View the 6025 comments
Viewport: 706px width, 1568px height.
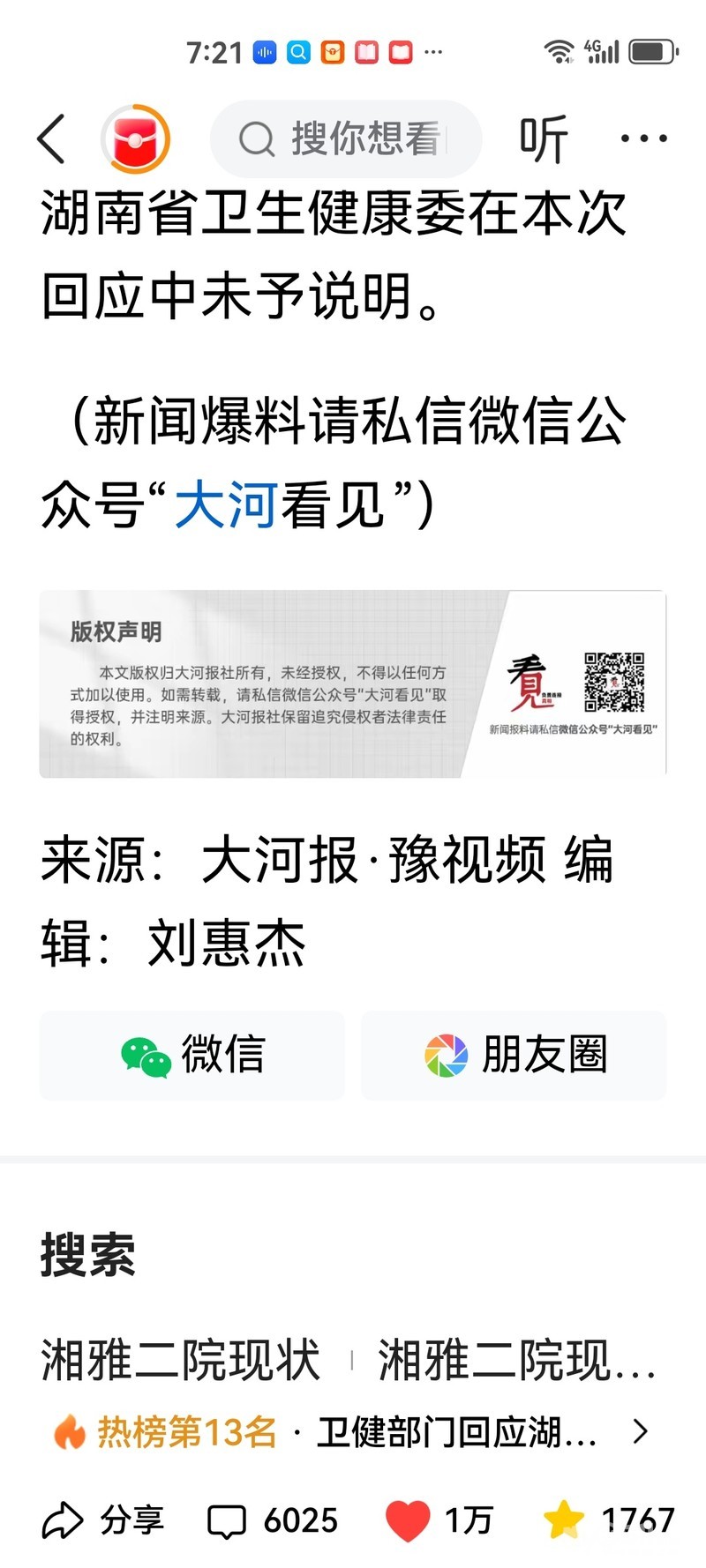pos(272,1520)
